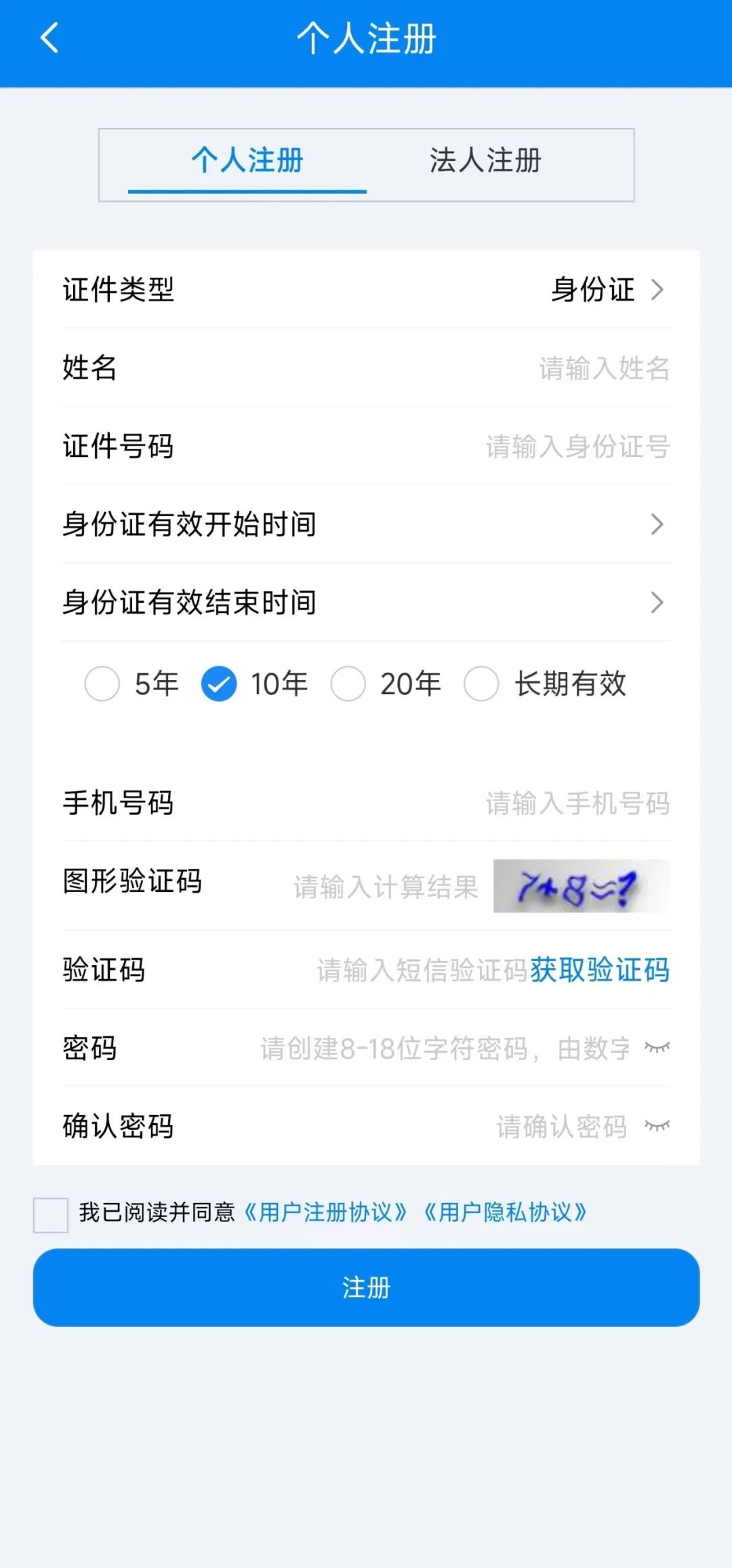Select the 10年 validity option
Viewport: 732px width, 1568px height.
click(219, 683)
